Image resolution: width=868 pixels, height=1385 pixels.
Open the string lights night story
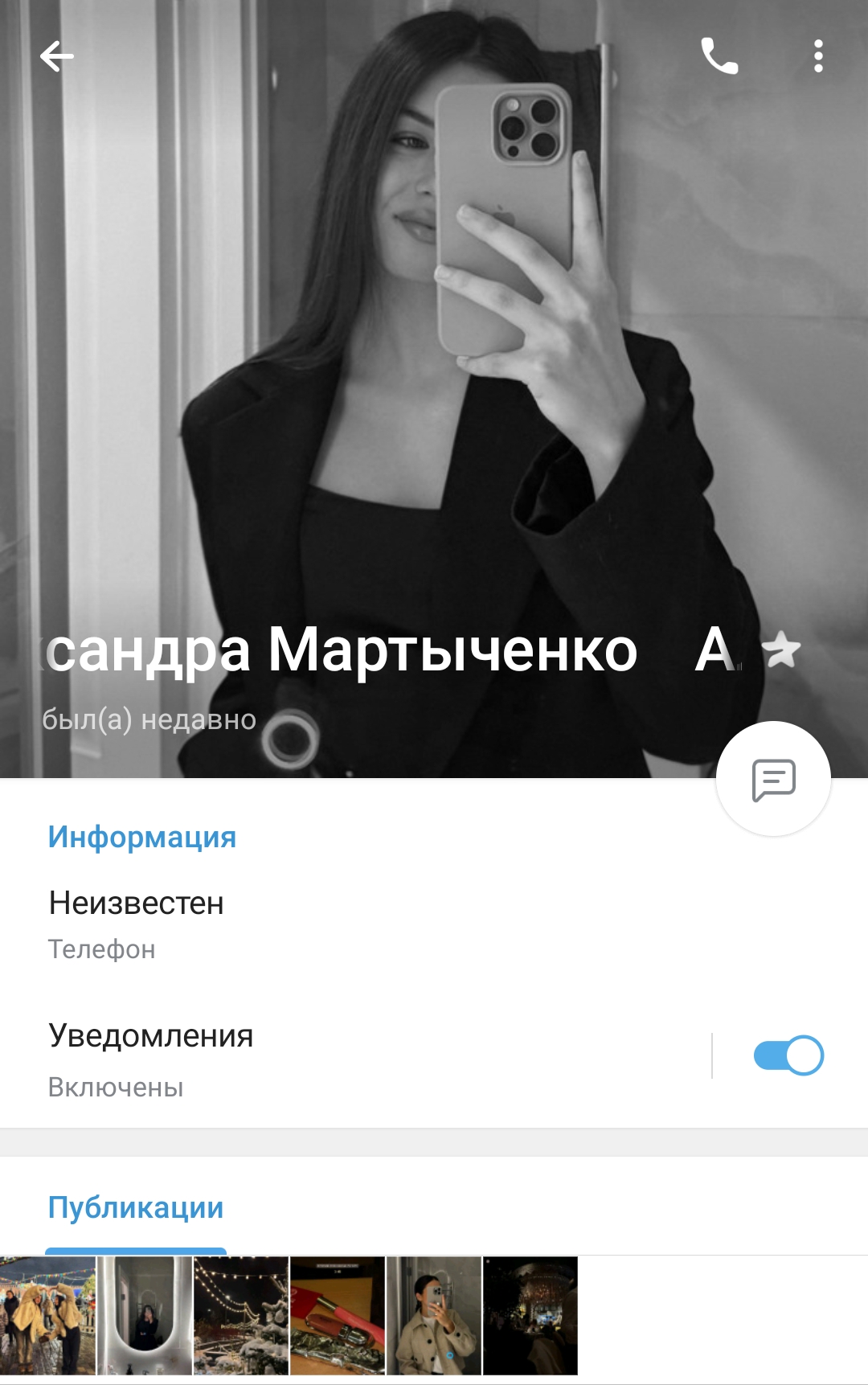click(x=241, y=1316)
